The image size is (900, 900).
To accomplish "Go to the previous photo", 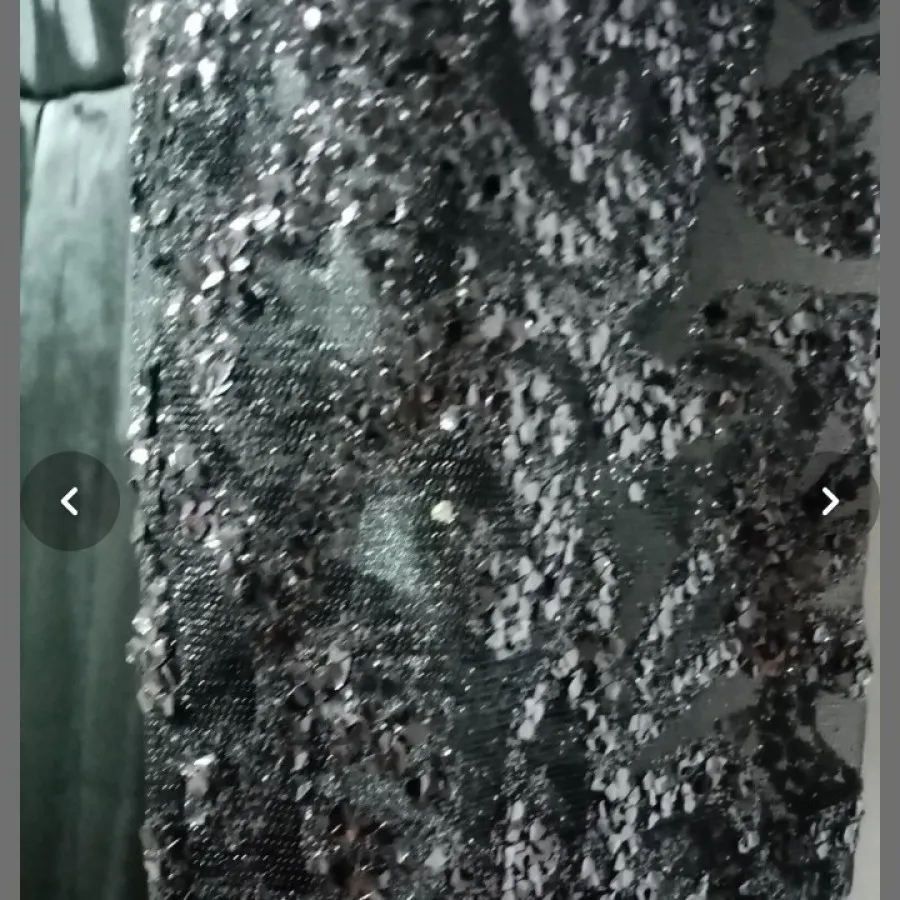I will click(x=69, y=501).
